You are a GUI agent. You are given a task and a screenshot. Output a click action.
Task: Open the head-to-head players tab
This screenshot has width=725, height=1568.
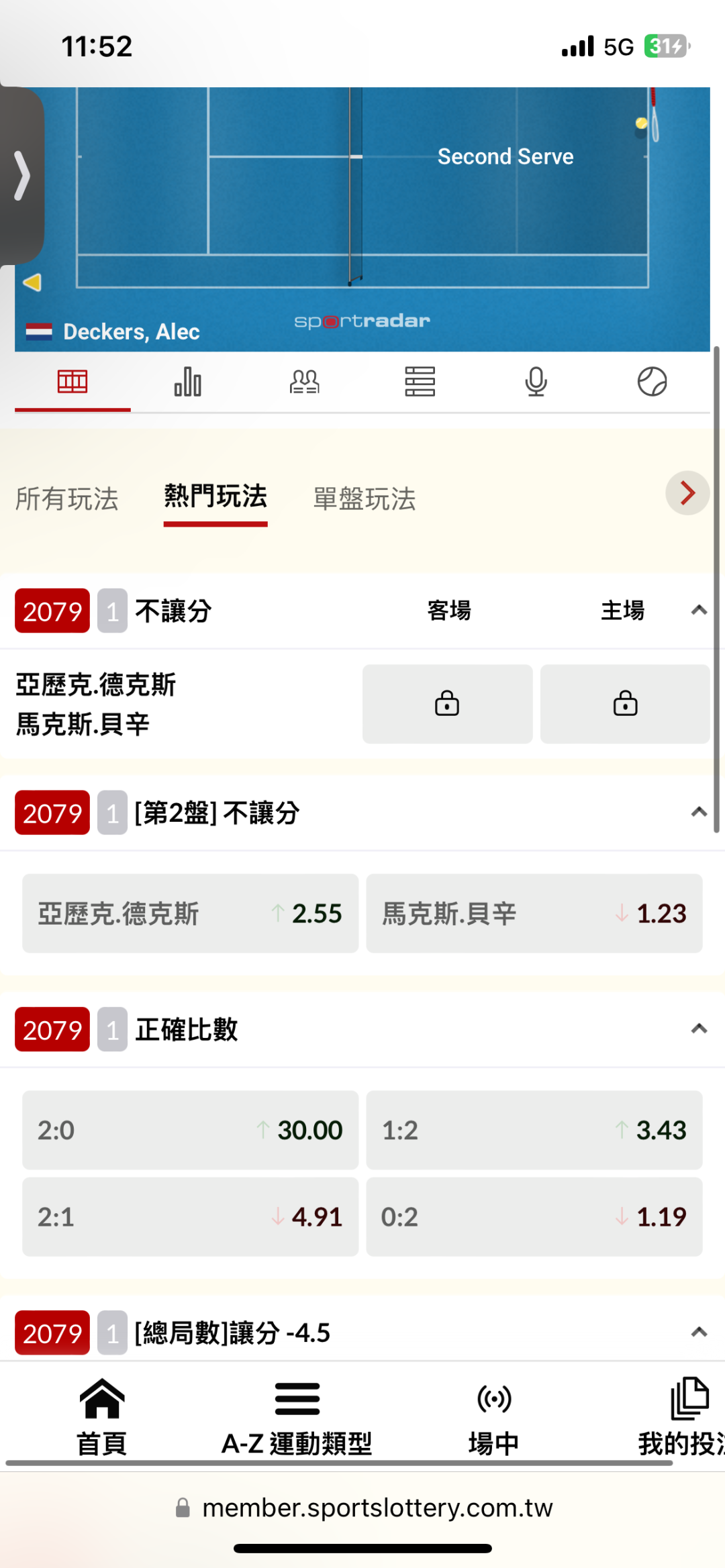tap(304, 382)
